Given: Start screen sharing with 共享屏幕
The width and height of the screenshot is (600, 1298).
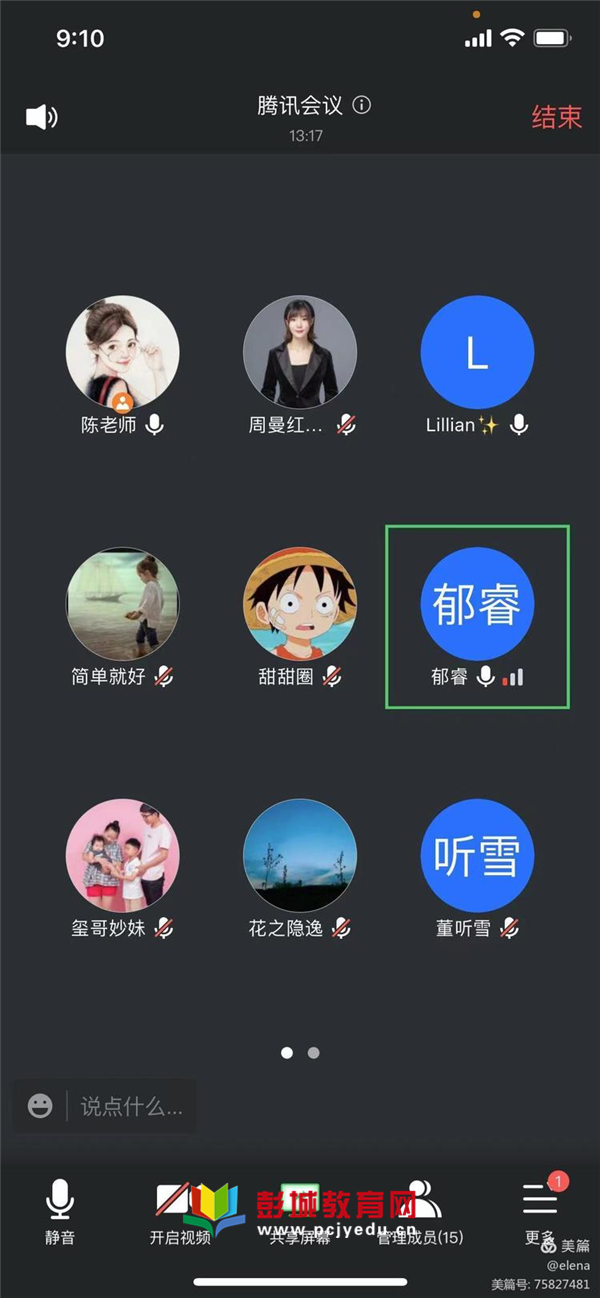Looking at the screenshot, I should (x=300, y=1211).
